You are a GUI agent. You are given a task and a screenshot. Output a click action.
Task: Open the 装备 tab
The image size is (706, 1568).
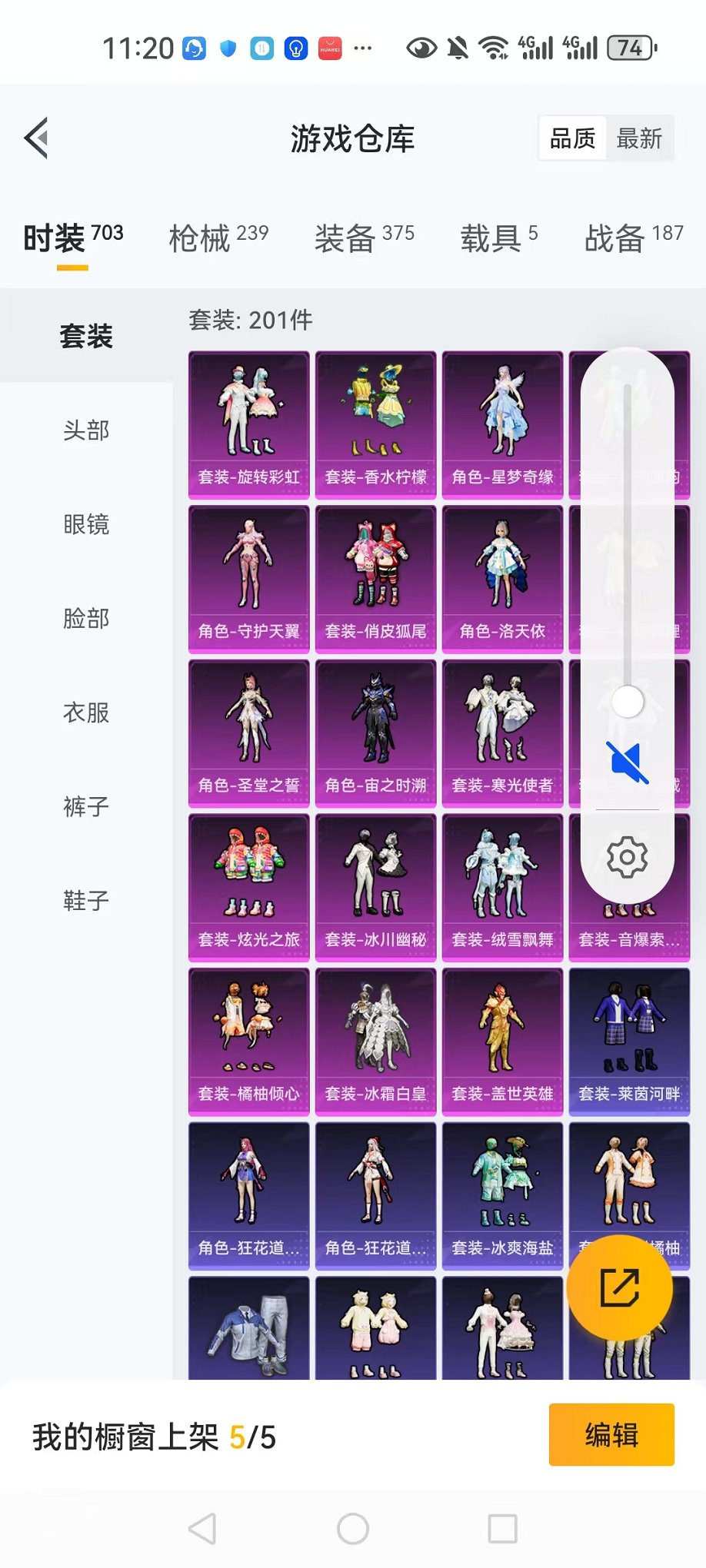[364, 238]
